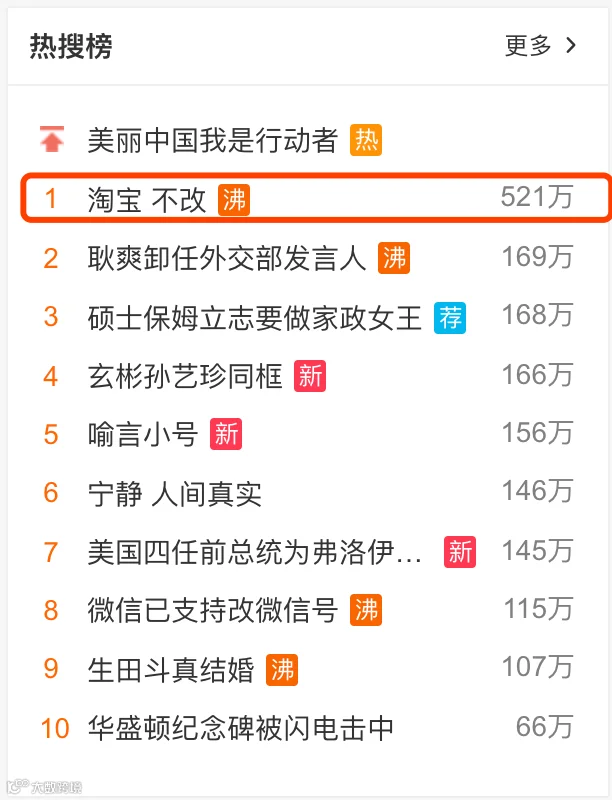Open pinned topic 美丽中国我是行动者
The height and width of the screenshot is (800, 612).
(212, 140)
